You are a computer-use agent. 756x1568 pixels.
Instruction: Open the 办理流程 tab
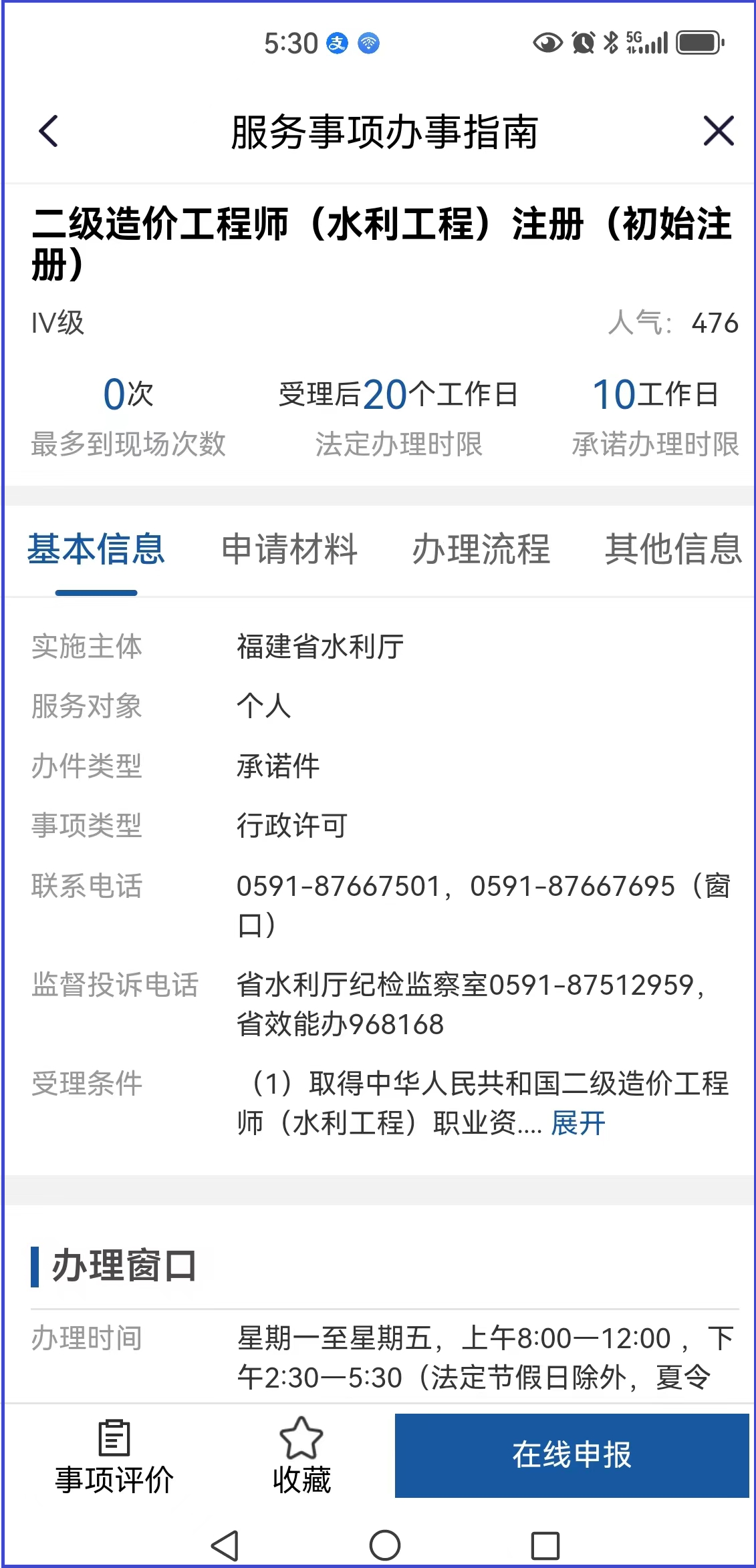click(x=481, y=549)
